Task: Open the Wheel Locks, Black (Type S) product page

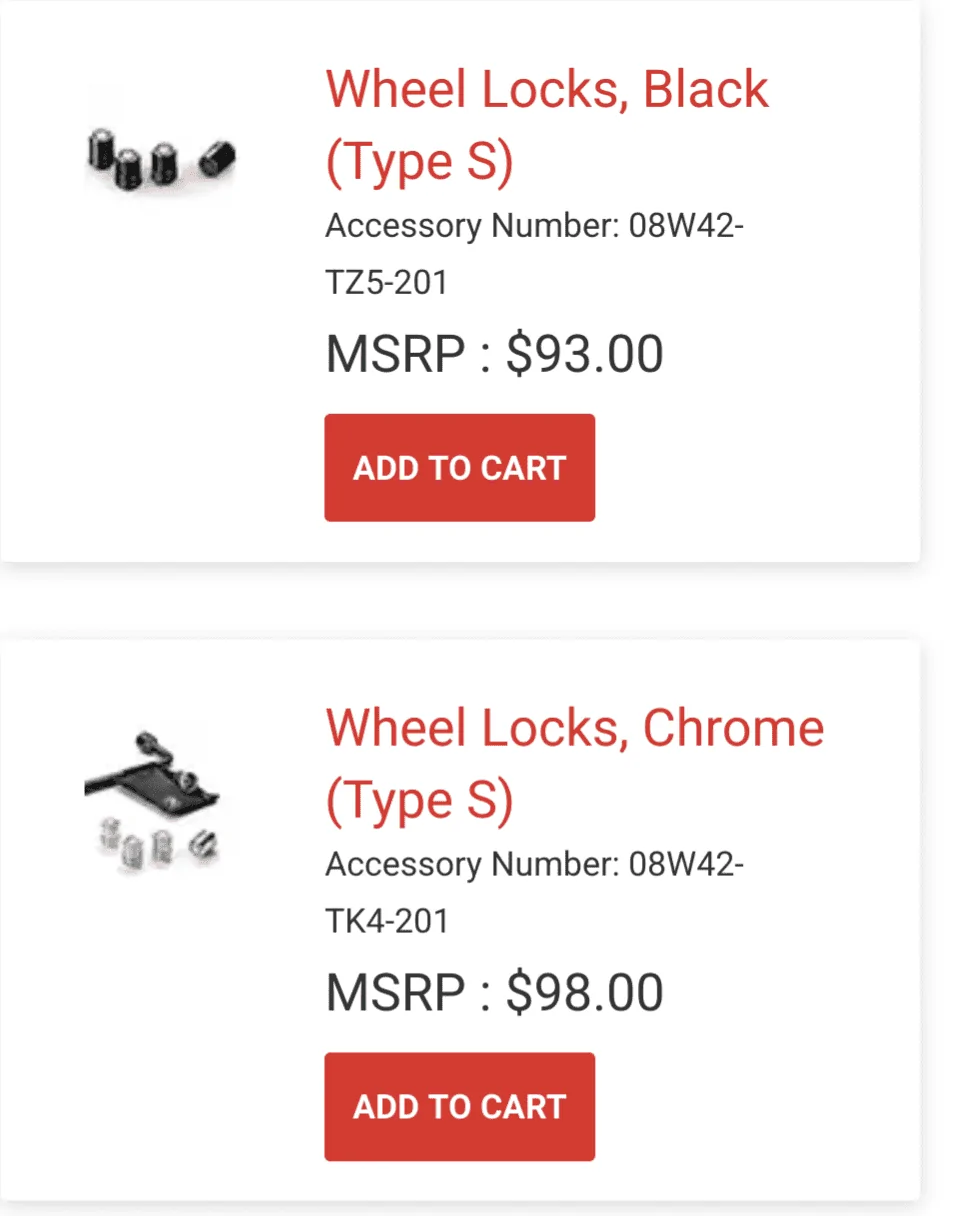Action: 546,124
